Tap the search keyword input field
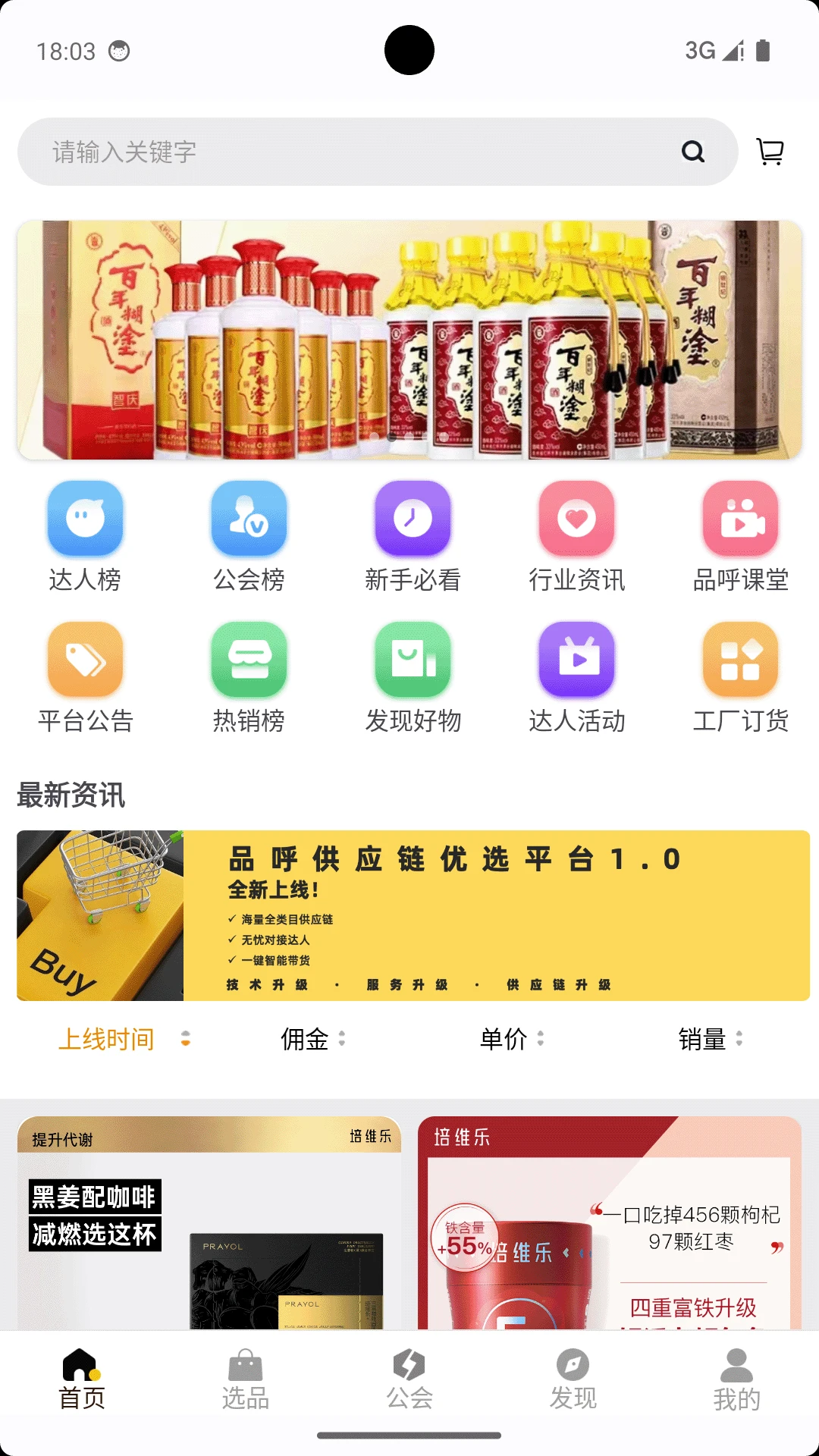The image size is (819, 1456). coord(341,151)
